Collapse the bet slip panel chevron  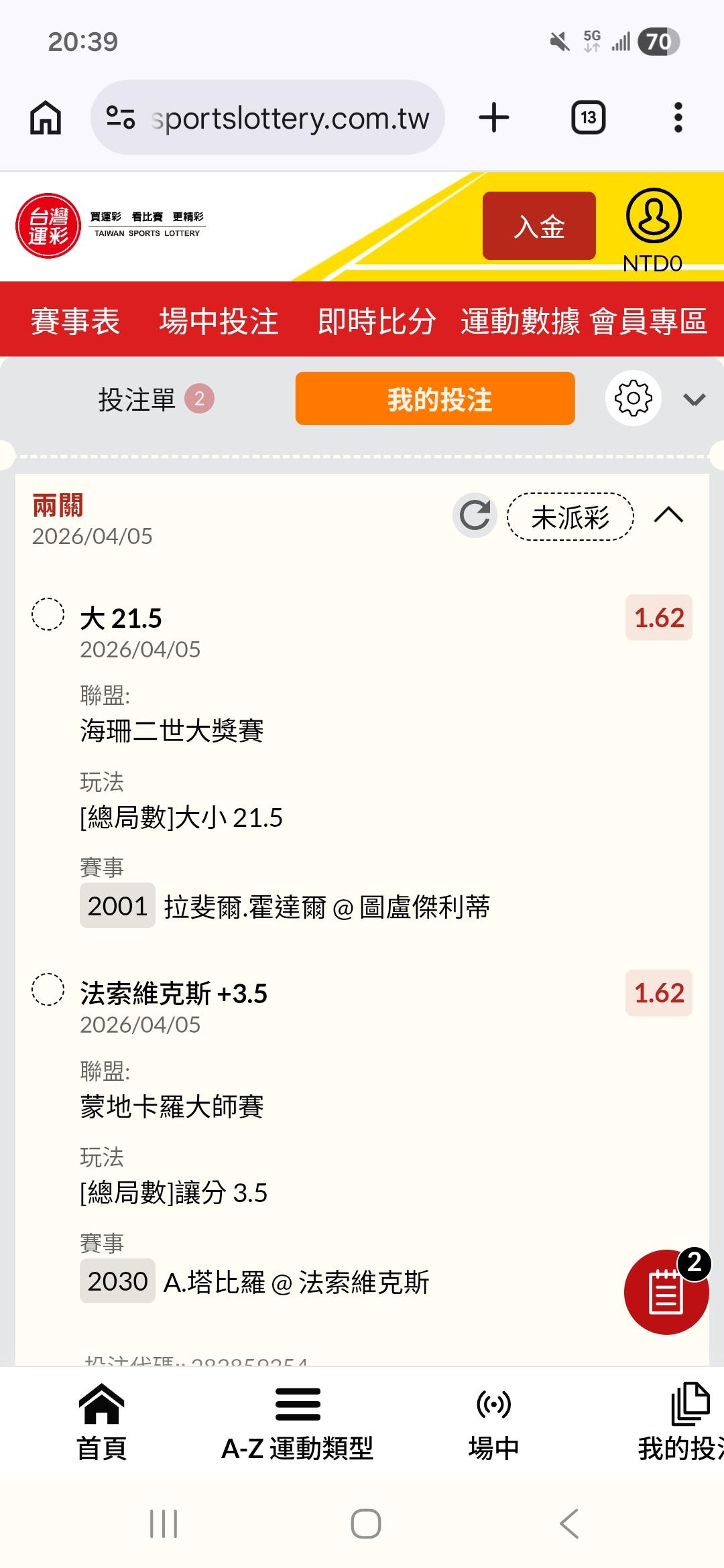point(694,400)
